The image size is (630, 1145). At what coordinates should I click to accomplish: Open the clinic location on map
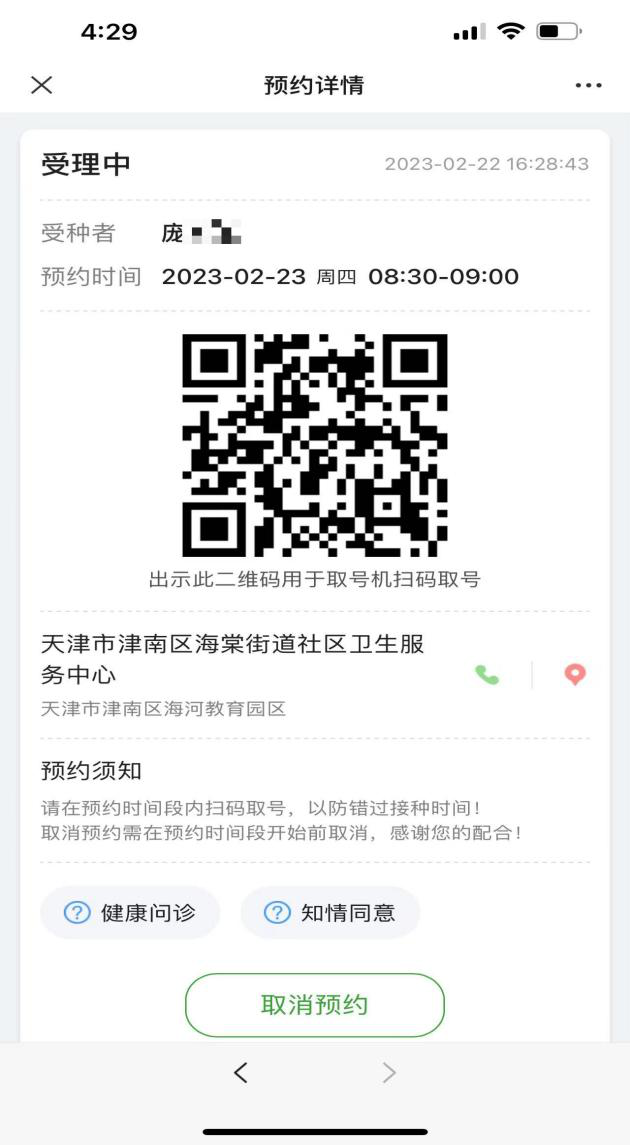coord(575,675)
